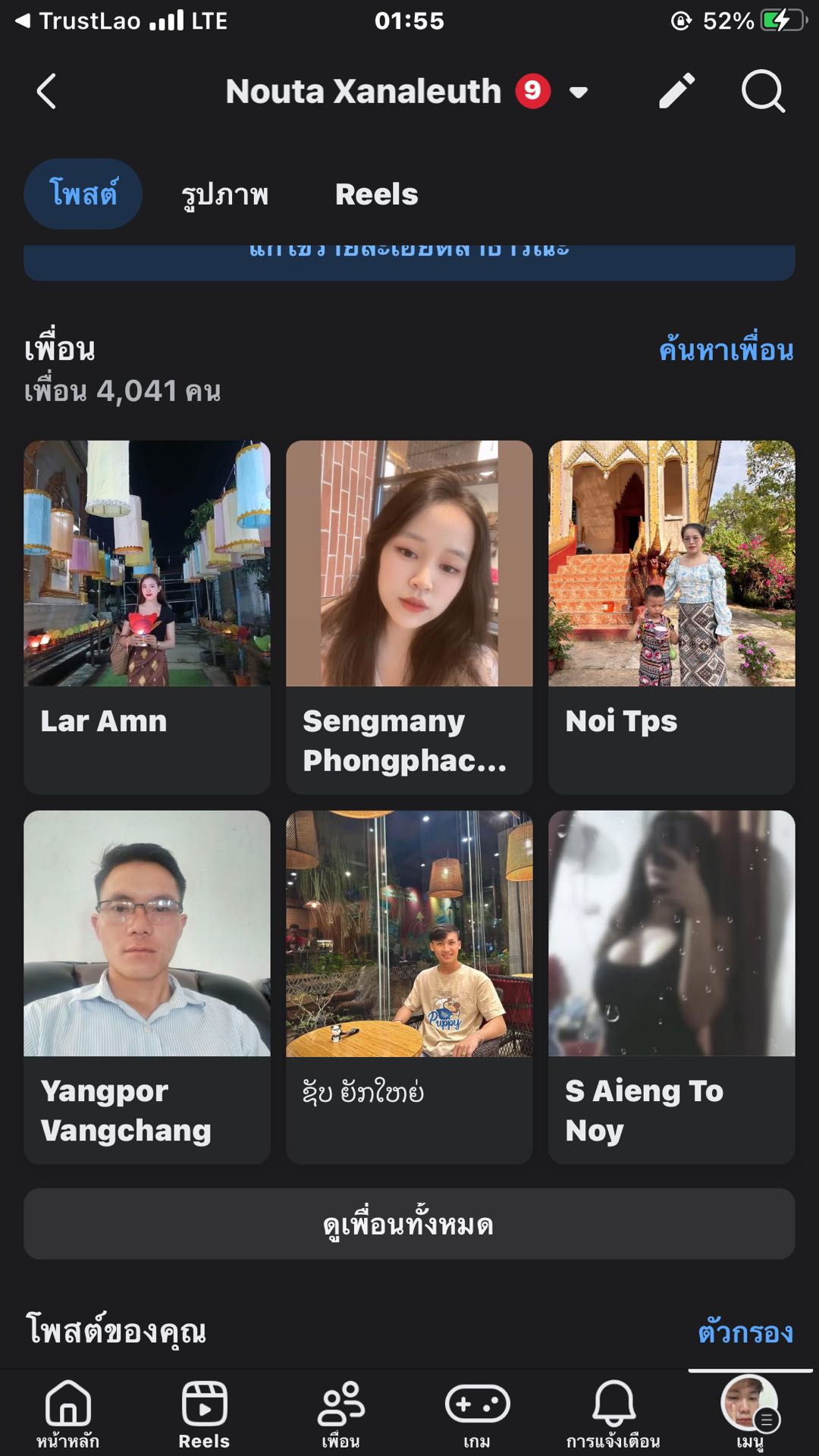Go back using the top-left arrow
The image size is (819, 1456).
coord(47,92)
